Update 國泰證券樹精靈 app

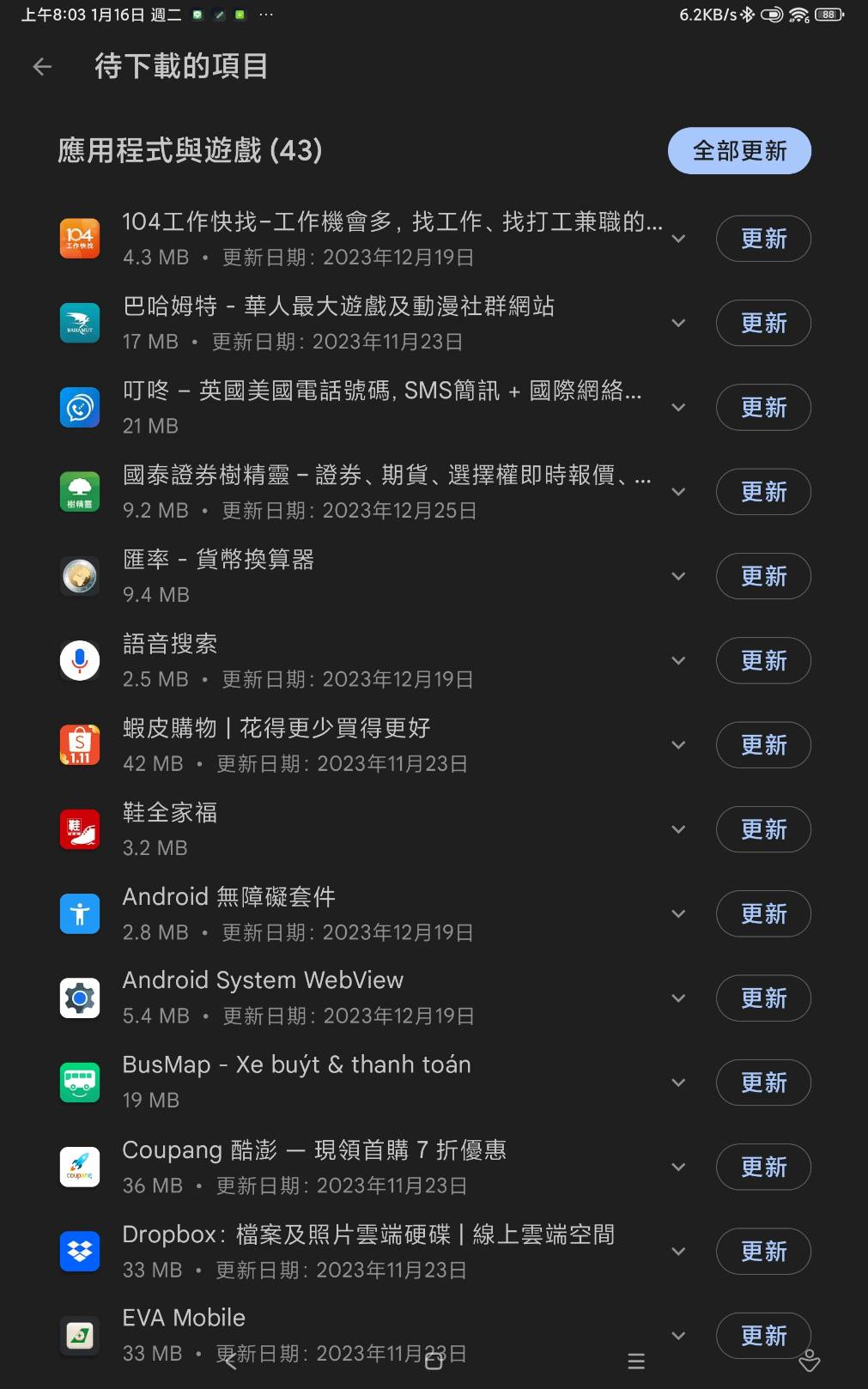762,492
